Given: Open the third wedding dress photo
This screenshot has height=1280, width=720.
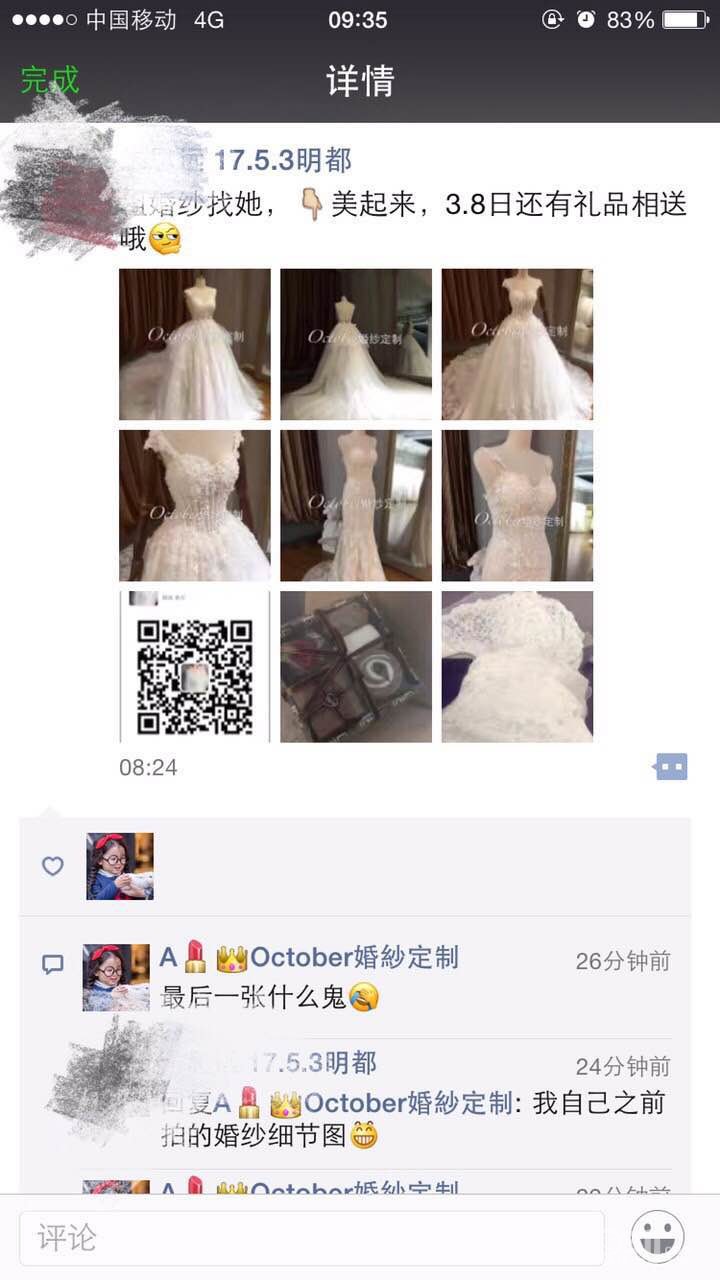Looking at the screenshot, I should [517, 344].
